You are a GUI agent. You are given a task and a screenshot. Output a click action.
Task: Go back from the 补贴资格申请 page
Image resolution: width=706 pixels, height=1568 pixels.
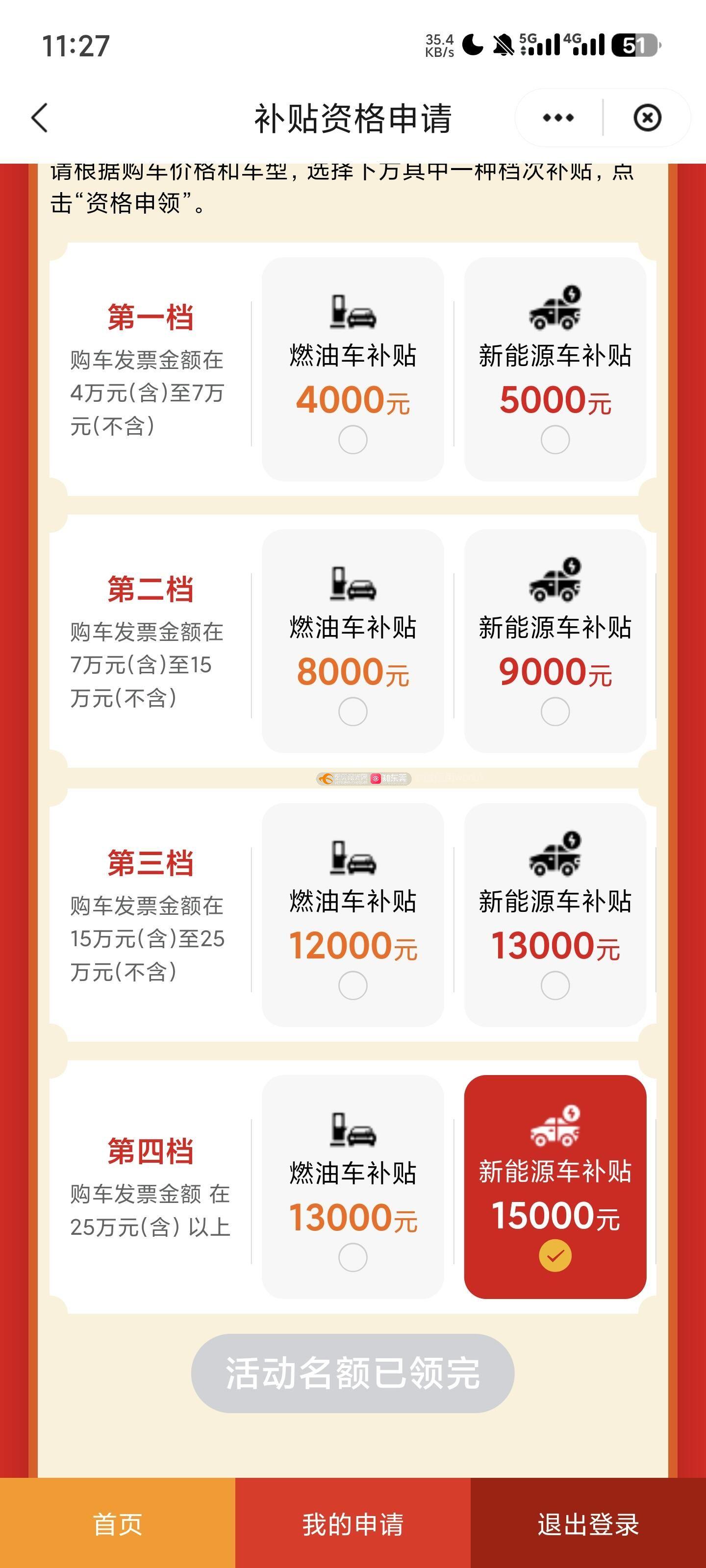40,118
